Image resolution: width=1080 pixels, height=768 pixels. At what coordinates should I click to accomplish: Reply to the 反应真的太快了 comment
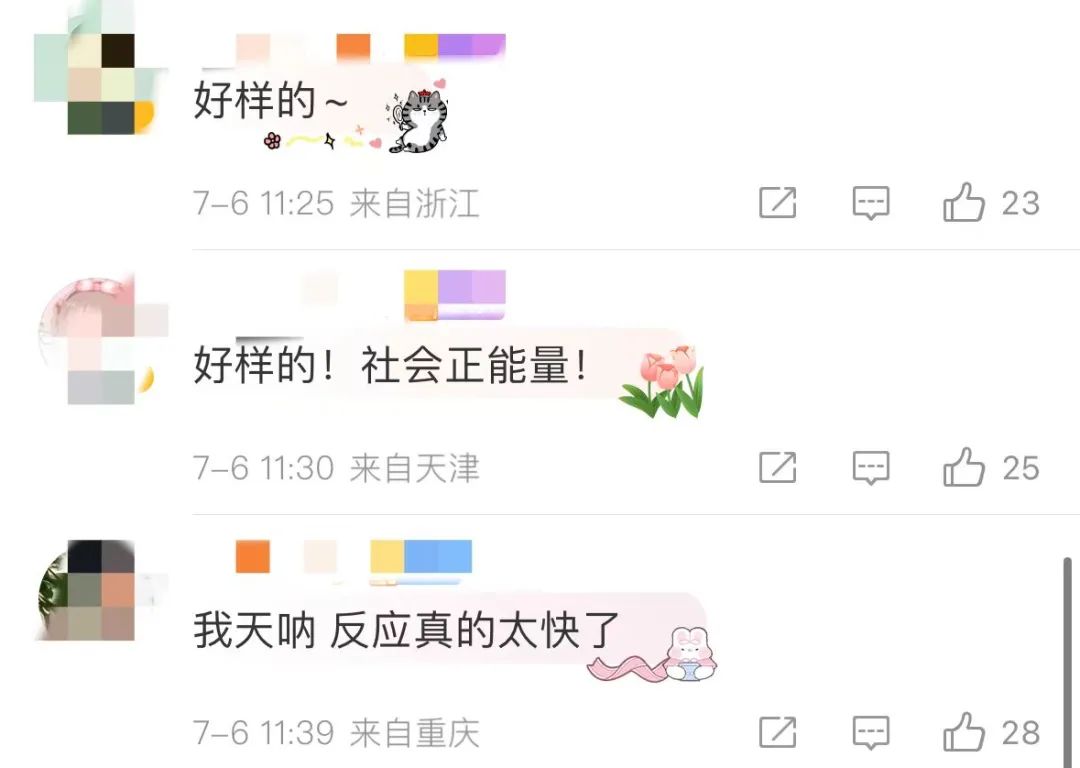(x=871, y=732)
